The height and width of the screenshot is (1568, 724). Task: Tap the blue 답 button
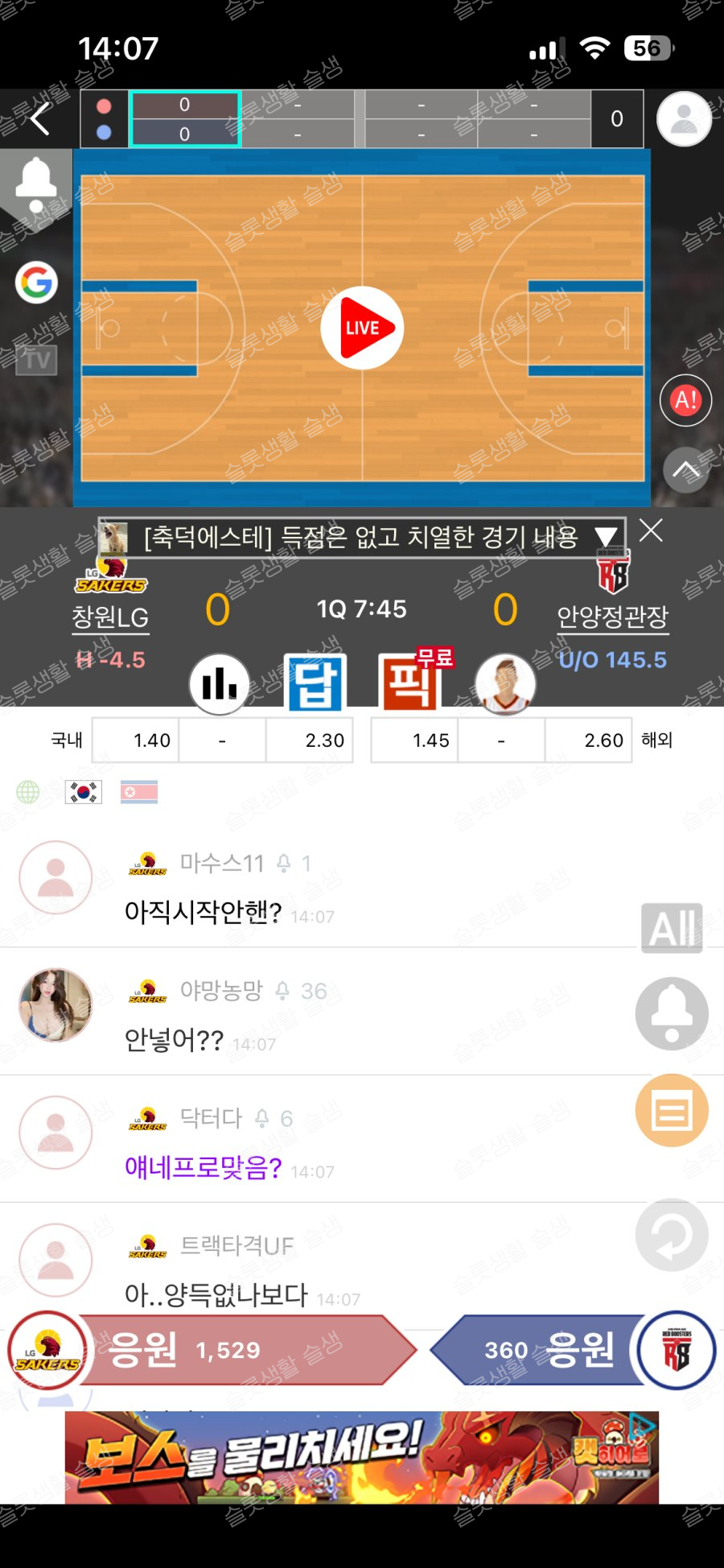coord(315,683)
